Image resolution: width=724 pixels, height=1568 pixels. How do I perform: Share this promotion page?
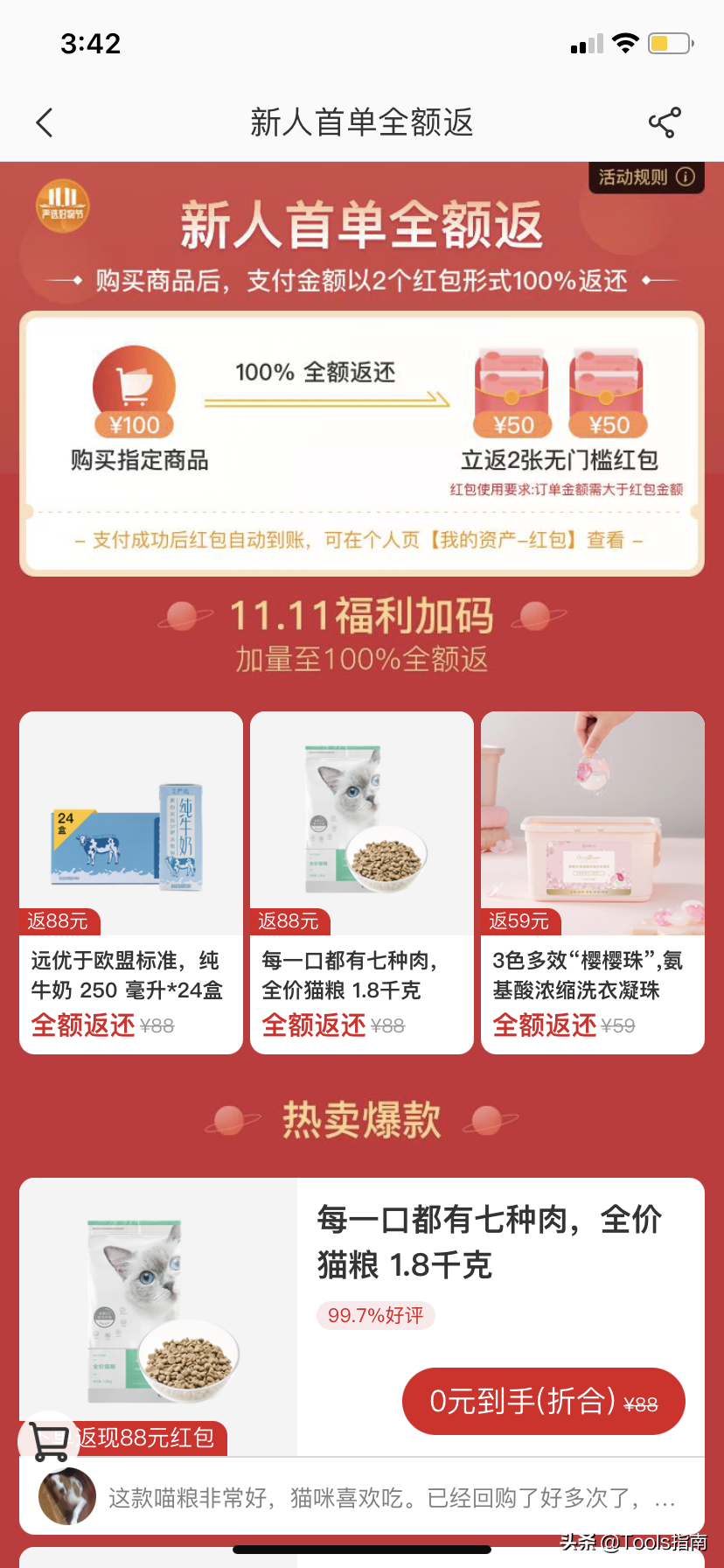[665, 122]
